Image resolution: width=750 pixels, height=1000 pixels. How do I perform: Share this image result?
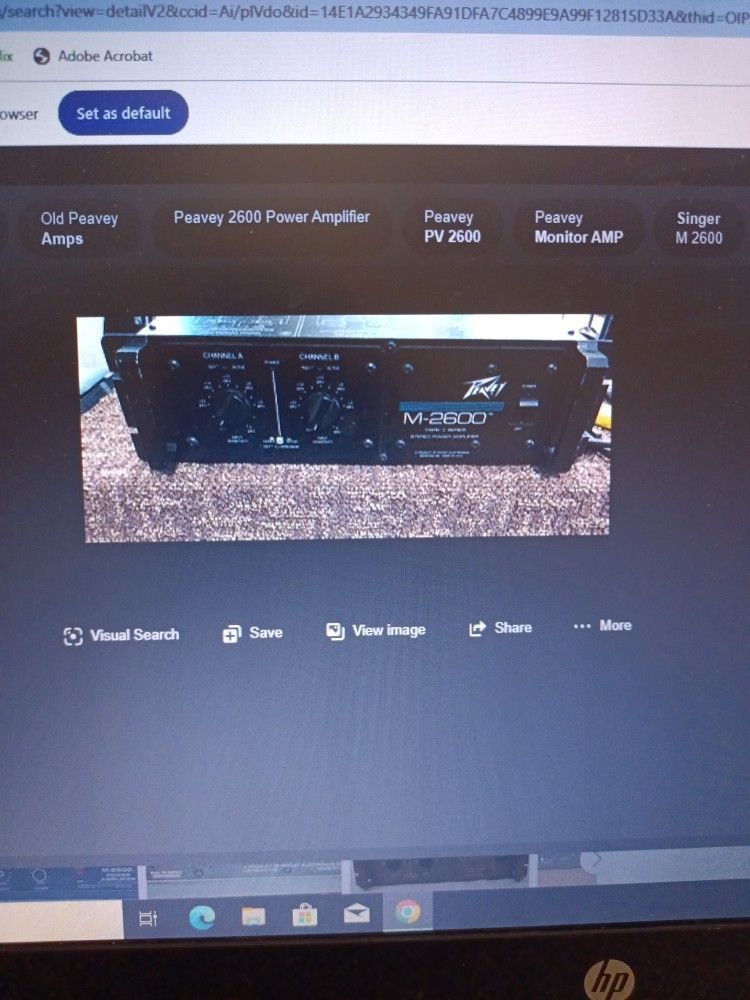[x=500, y=628]
